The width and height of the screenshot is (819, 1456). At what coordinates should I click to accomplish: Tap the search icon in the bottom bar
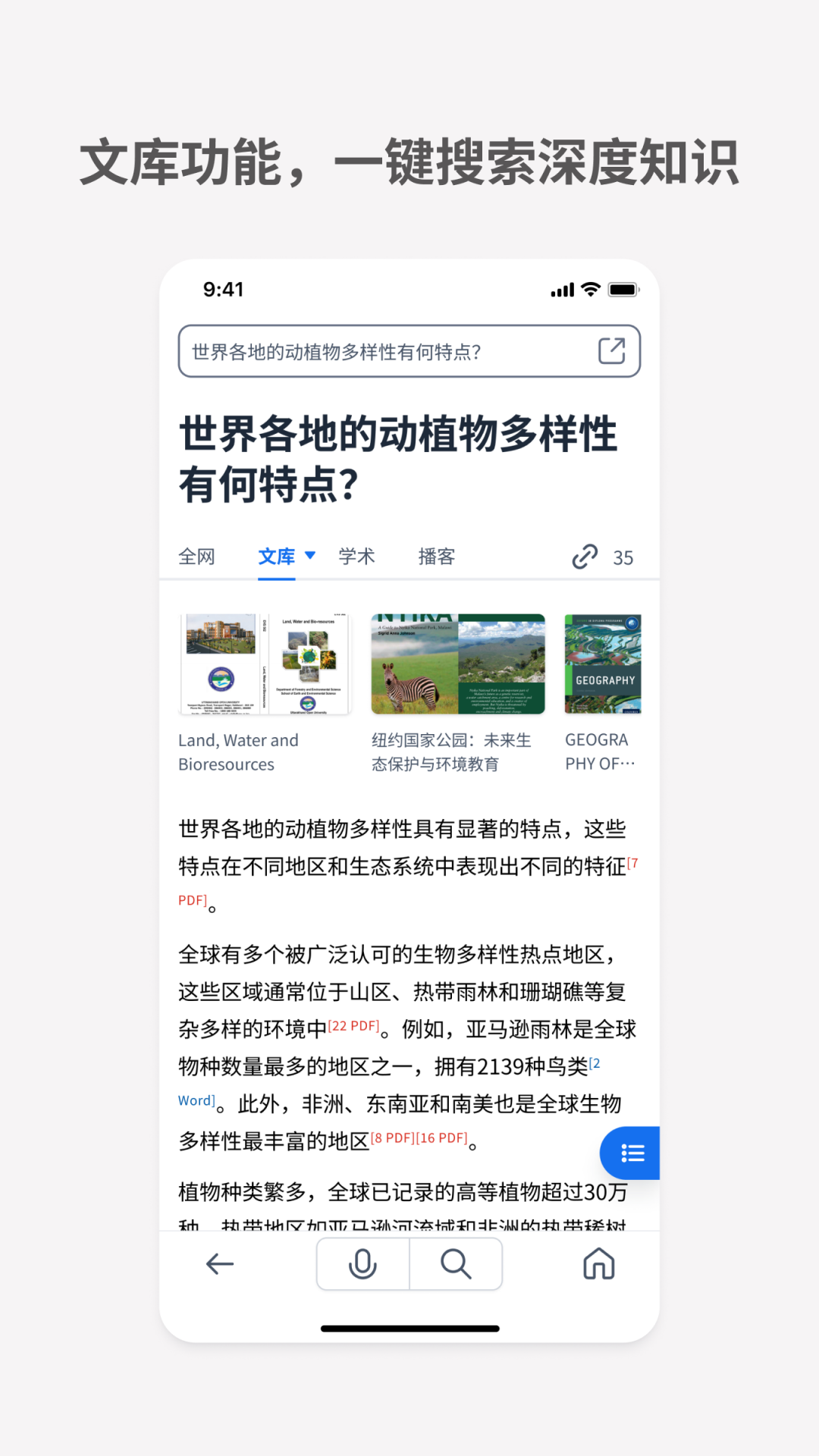click(456, 1264)
